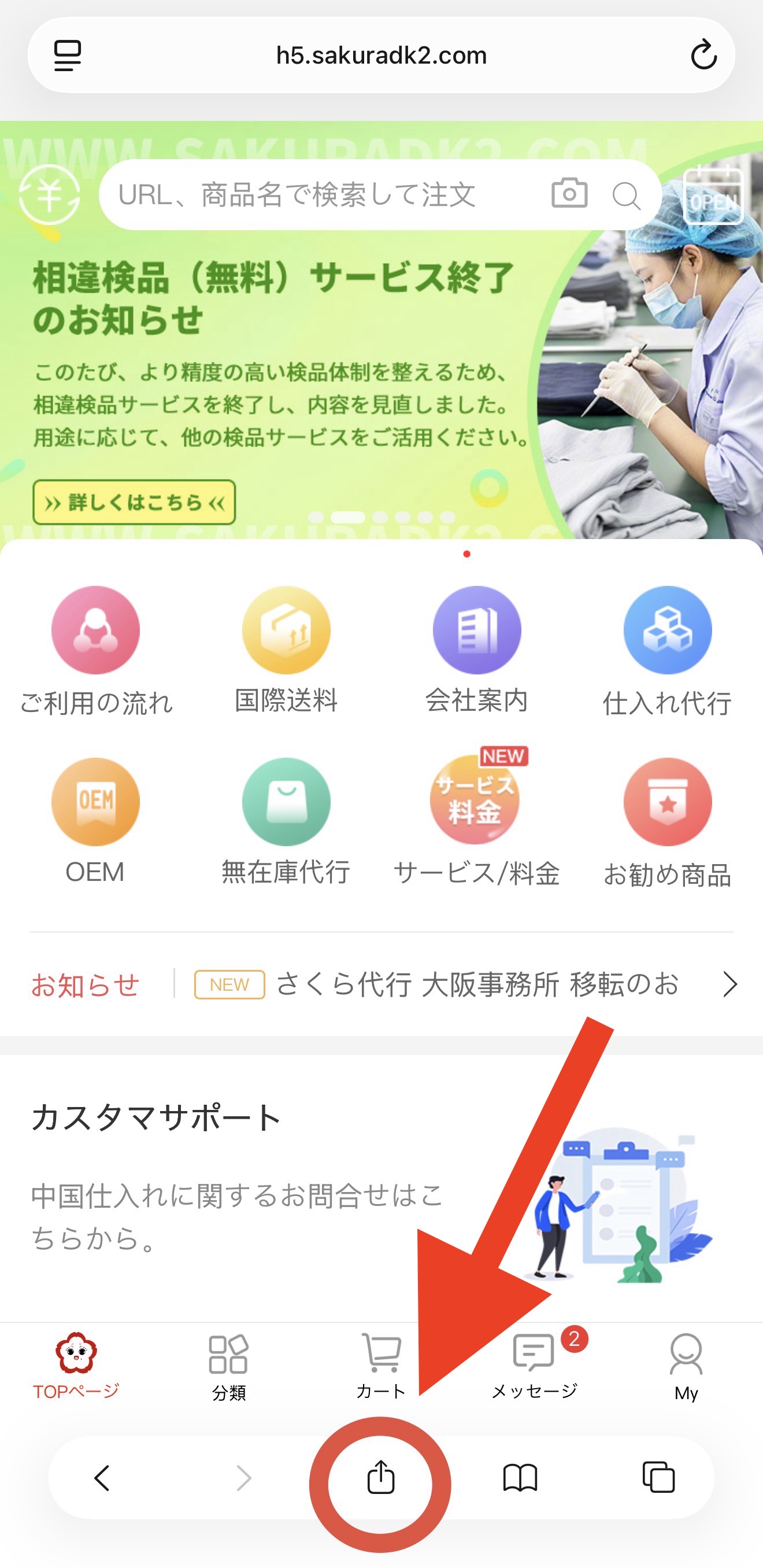Viewport: 763px width, 1568px height.
Task: Open 国際送料
Action: pyautogui.click(x=287, y=650)
